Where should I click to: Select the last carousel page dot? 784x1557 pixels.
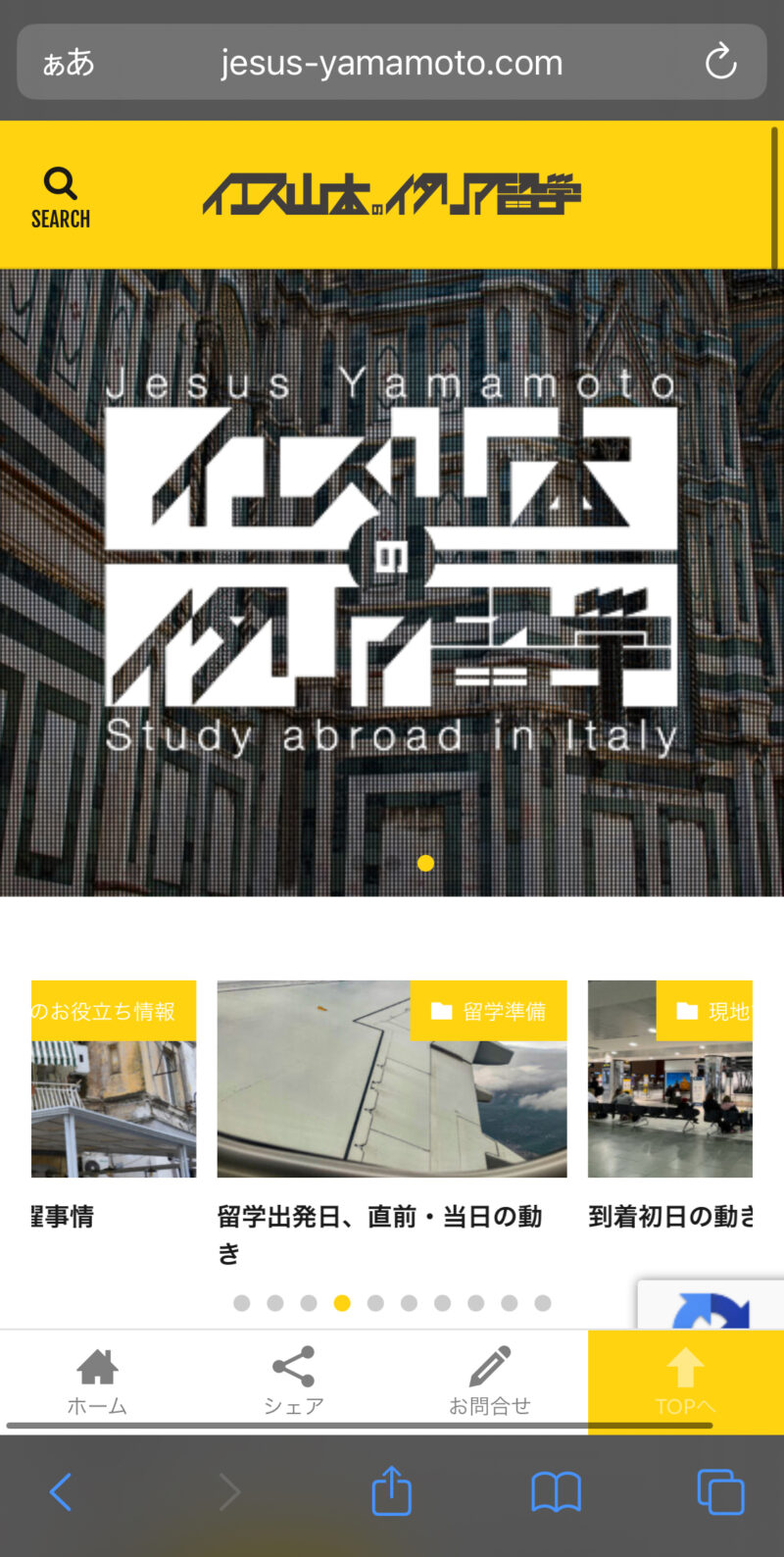click(543, 1303)
